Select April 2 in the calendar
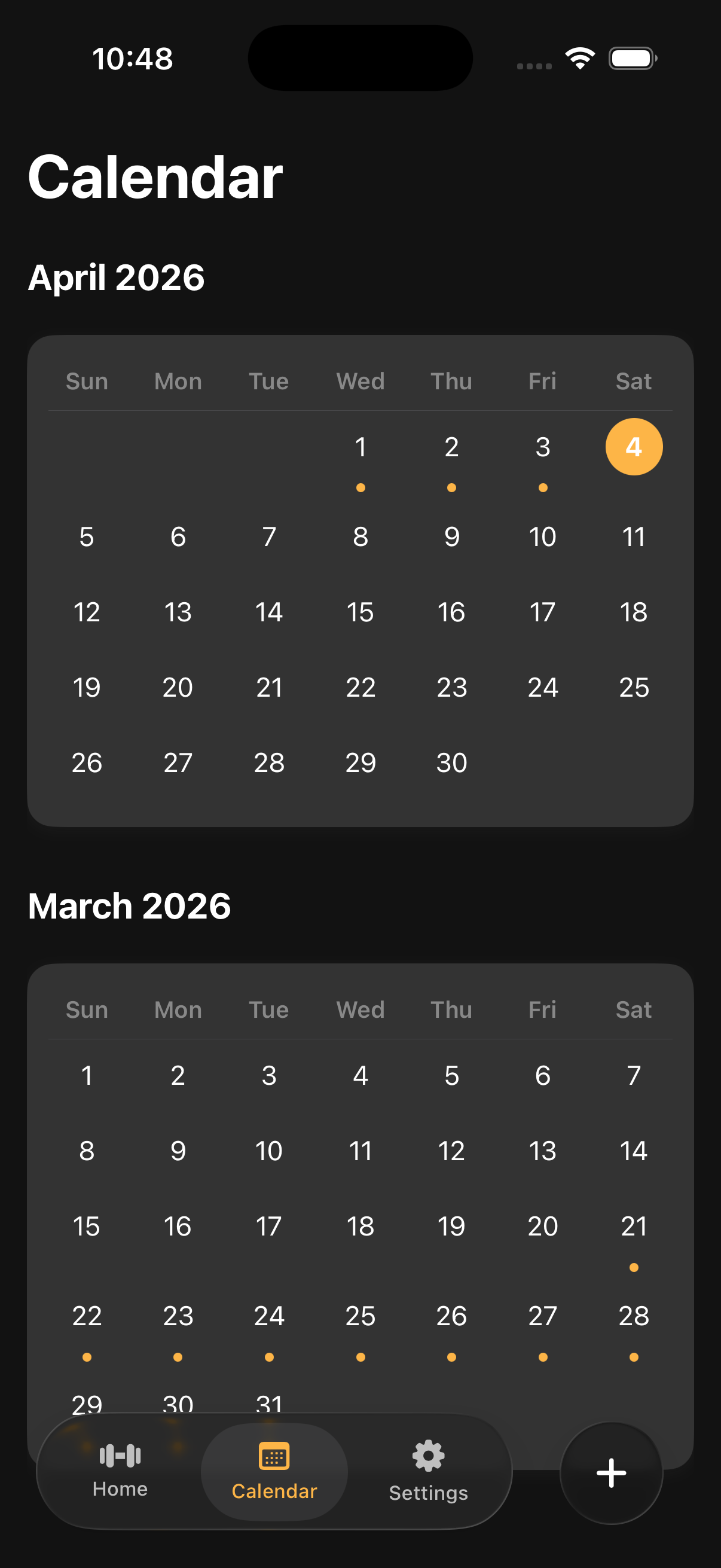The image size is (721, 1568). click(x=451, y=447)
